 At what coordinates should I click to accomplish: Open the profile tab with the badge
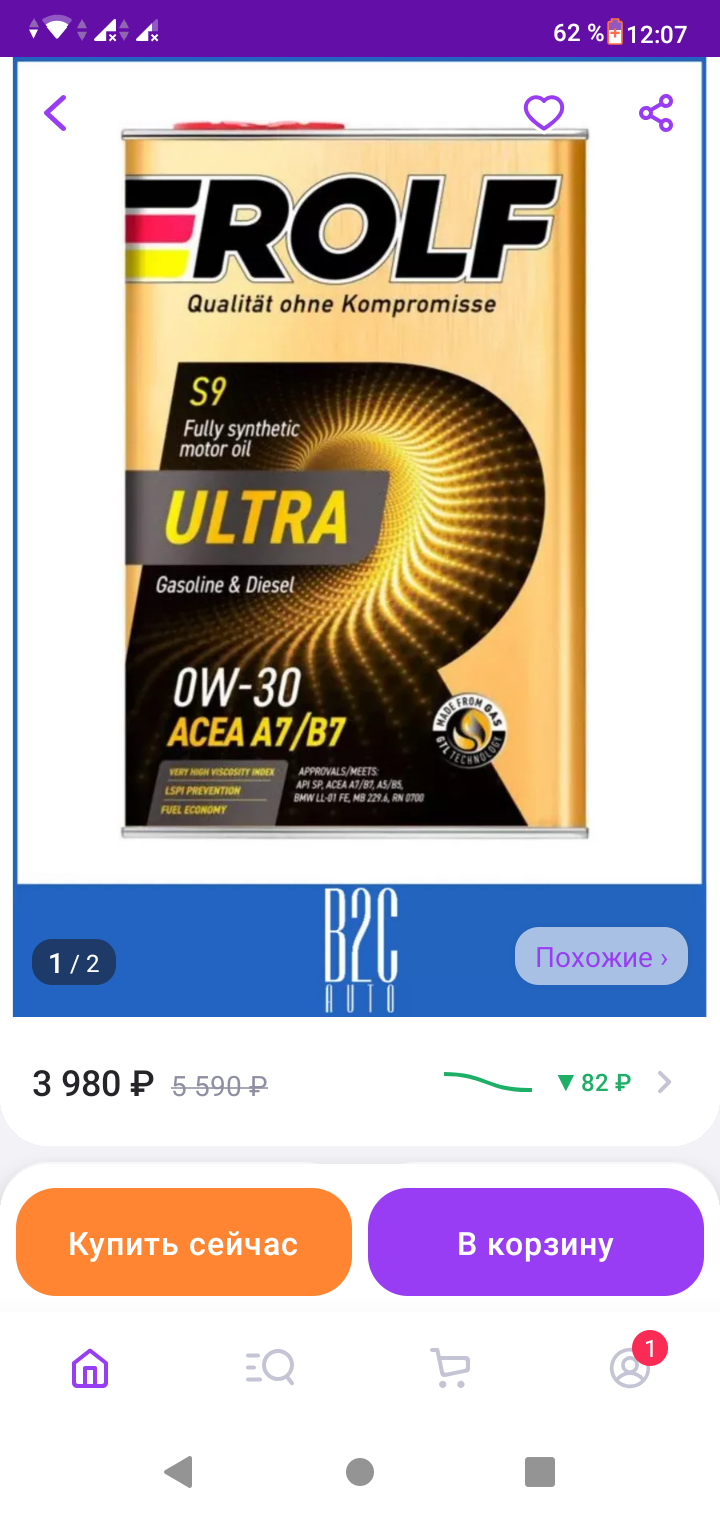coord(631,1367)
